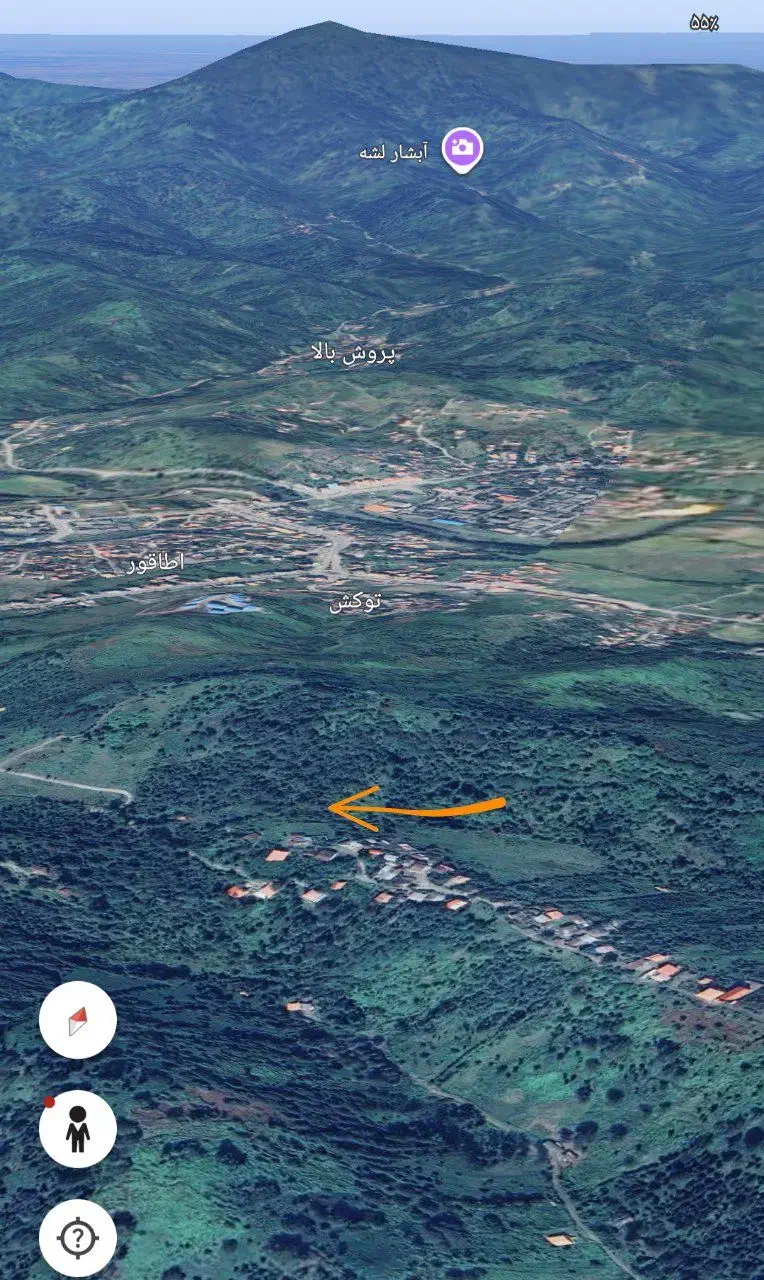
Task: Tap the compass to reset map orientation
Action: point(78,1020)
